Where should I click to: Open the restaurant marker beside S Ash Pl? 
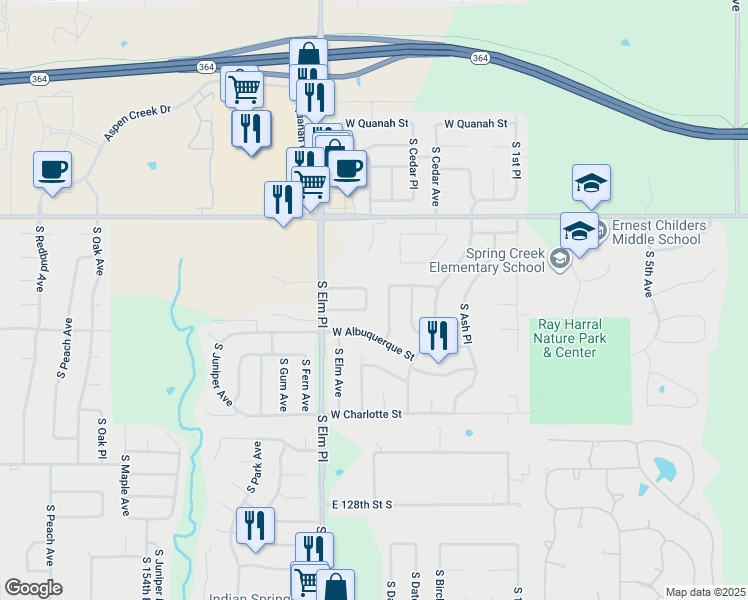click(437, 335)
